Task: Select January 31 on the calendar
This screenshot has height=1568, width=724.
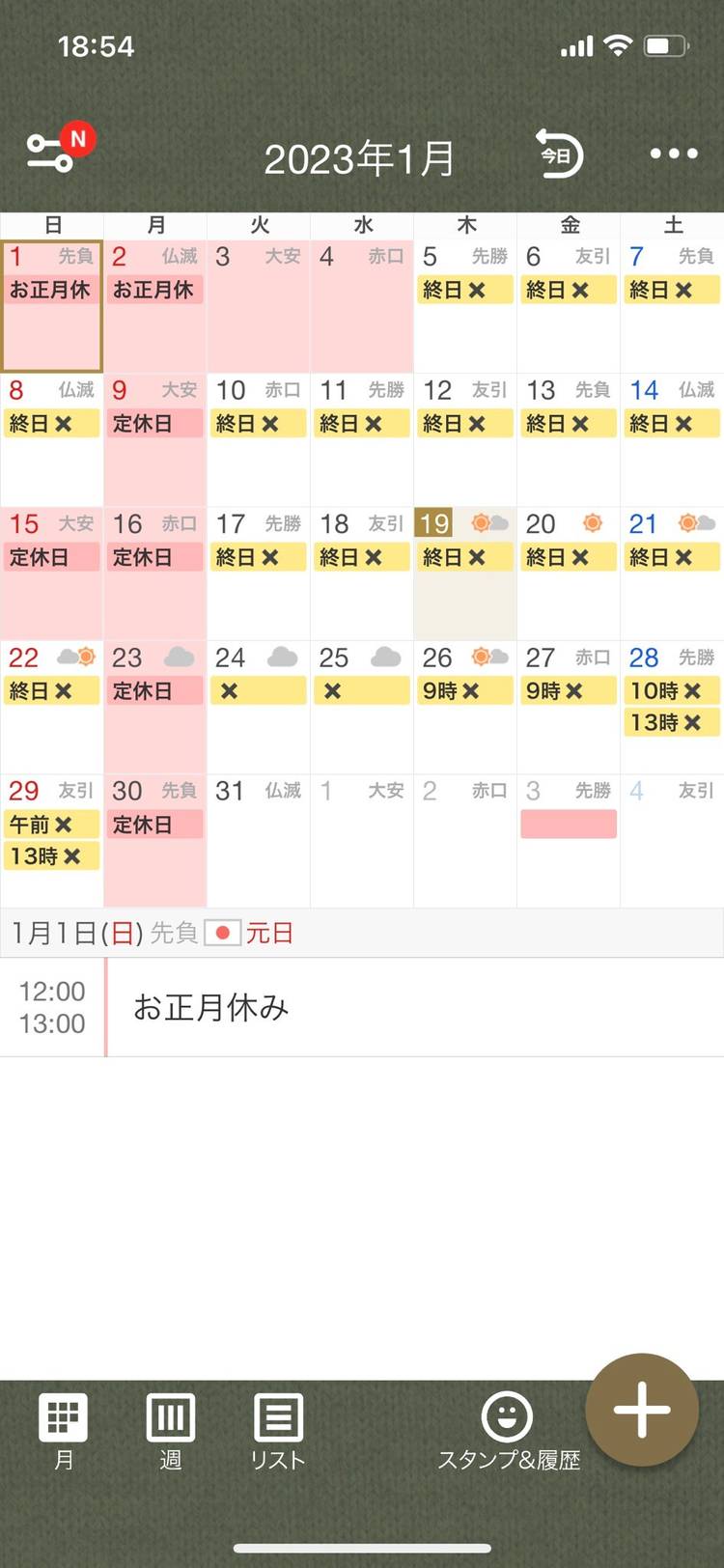Action: coord(259,840)
